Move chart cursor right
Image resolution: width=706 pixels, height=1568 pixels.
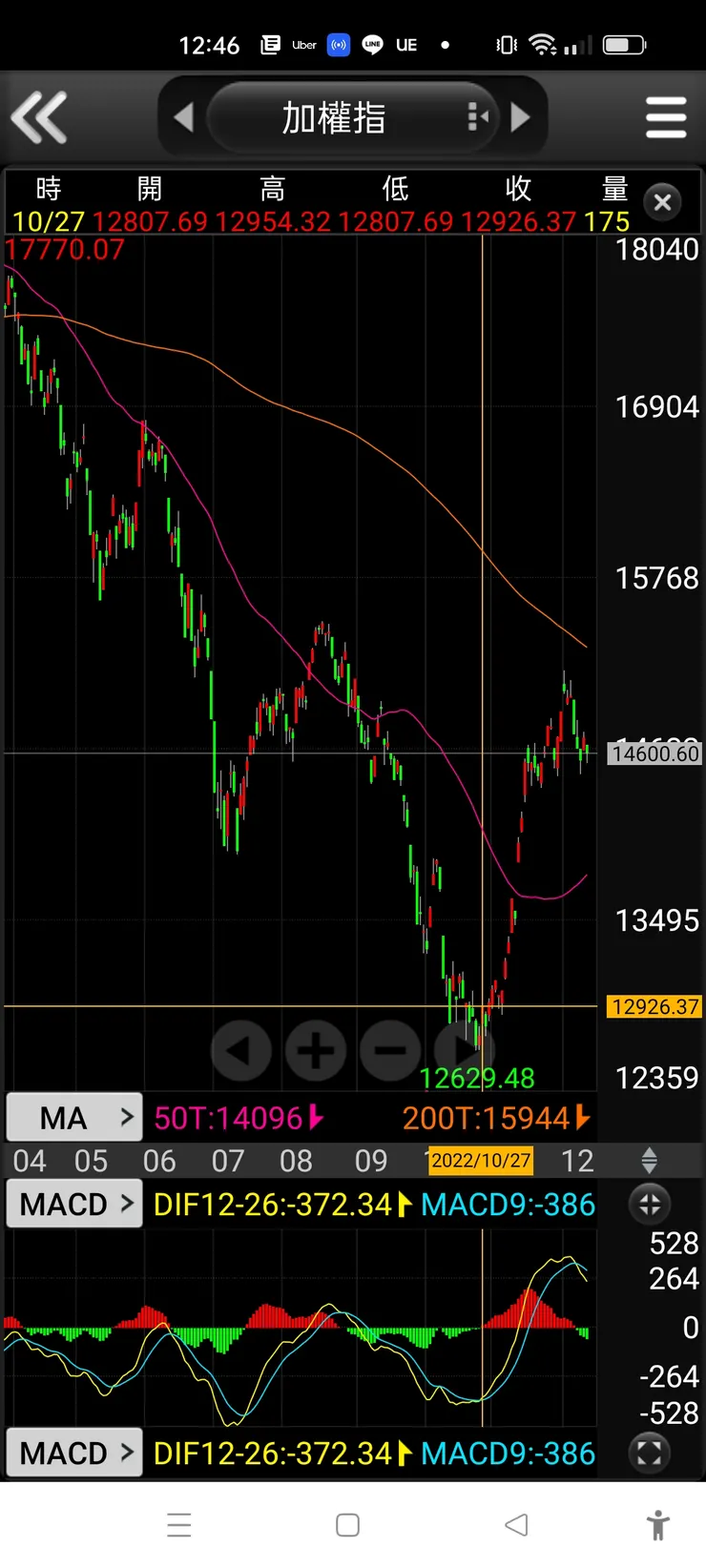pyautogui.click(x=465, y=1050)
